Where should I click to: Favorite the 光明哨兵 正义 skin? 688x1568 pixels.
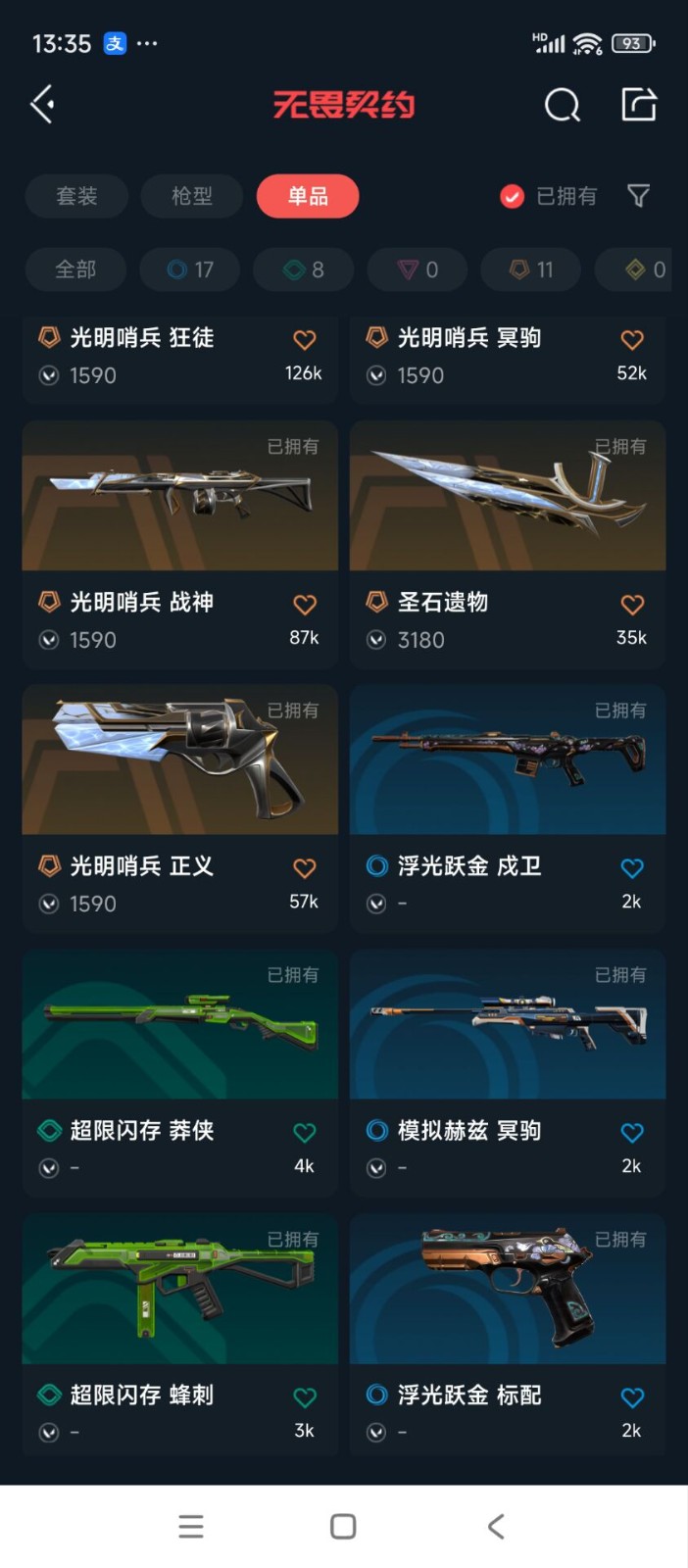coord(305,868)
